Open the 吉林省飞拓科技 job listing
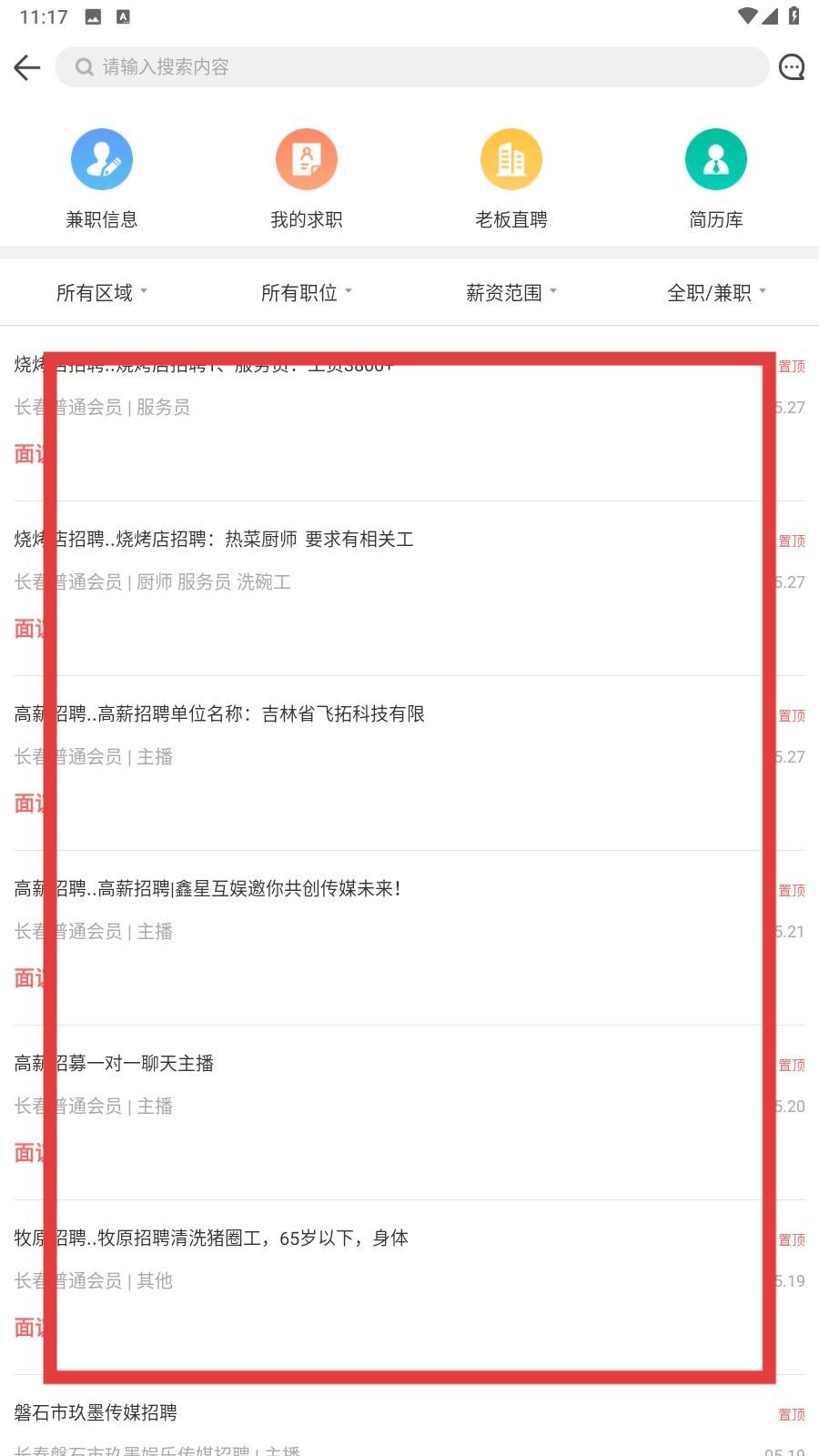This screenshot has height=1456, width=819. [x=409, y=763]
